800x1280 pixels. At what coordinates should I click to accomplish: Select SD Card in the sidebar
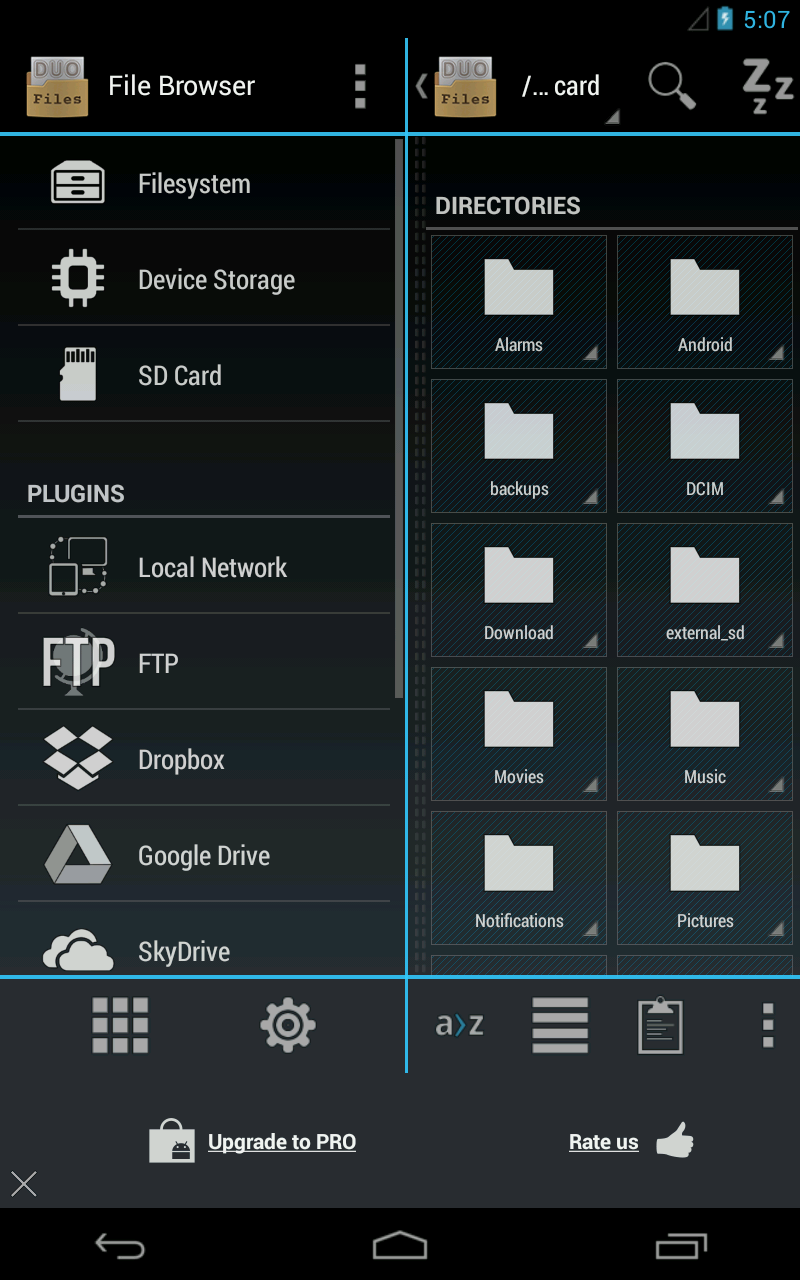[x=180, y=375]
